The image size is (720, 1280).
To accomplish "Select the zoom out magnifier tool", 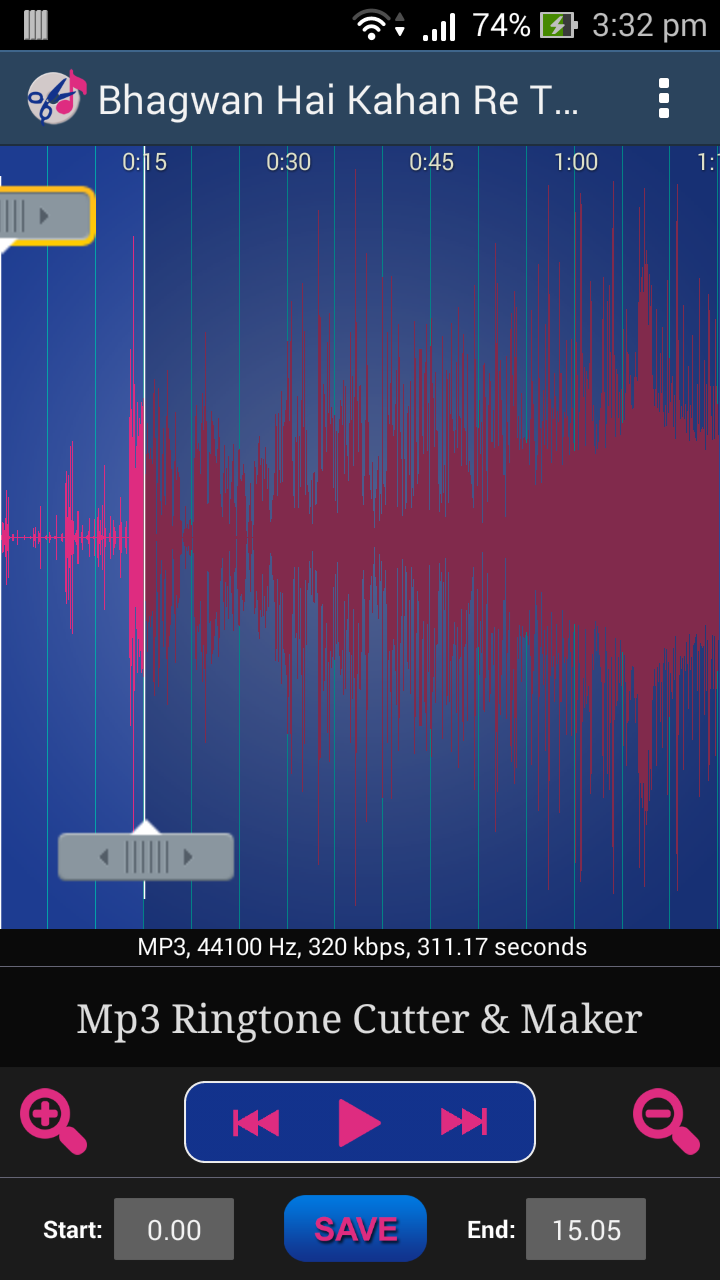I will click(x=666, y=1121).
